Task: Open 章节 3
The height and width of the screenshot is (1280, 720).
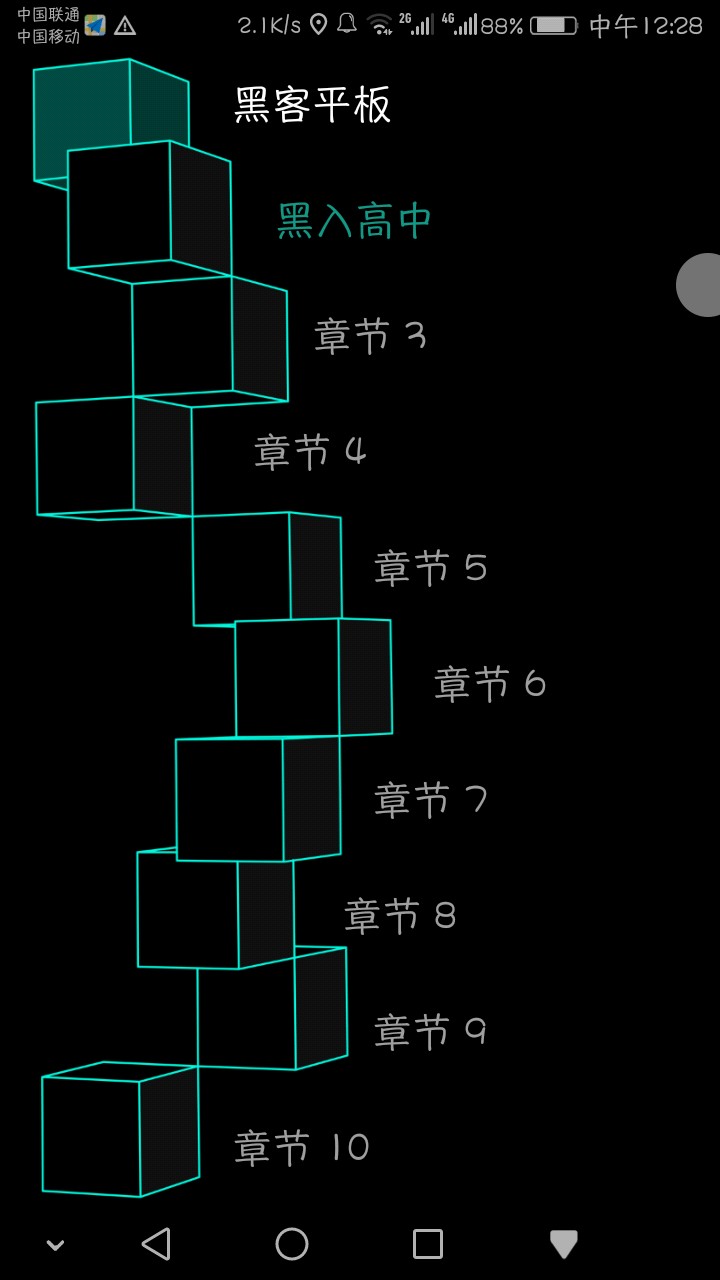Action: click(370, 336)
